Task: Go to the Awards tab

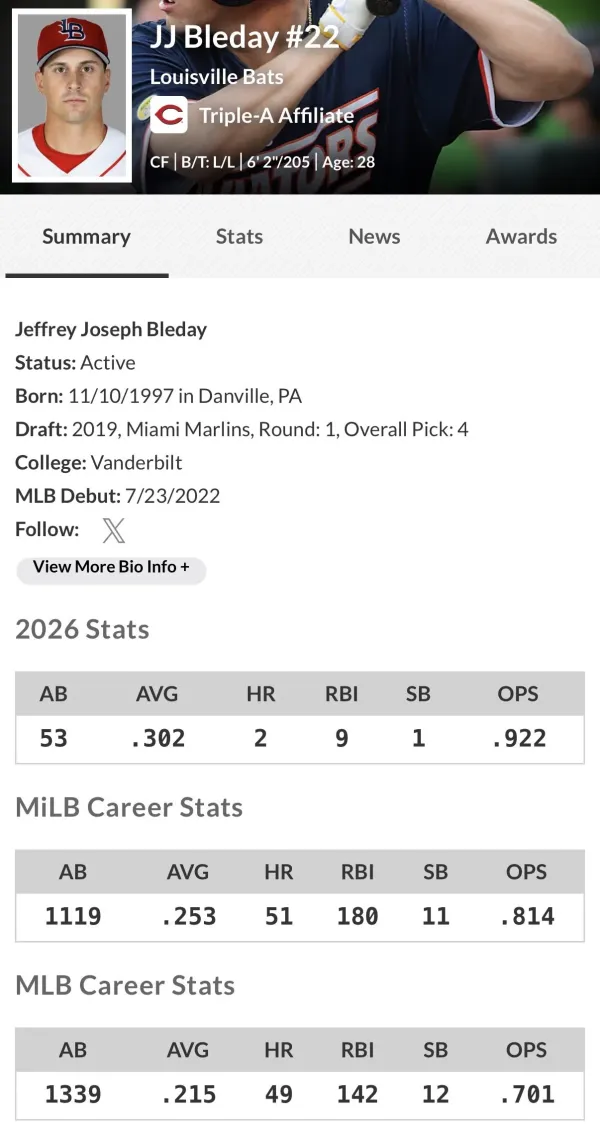Action: click(x=521, y=237)
